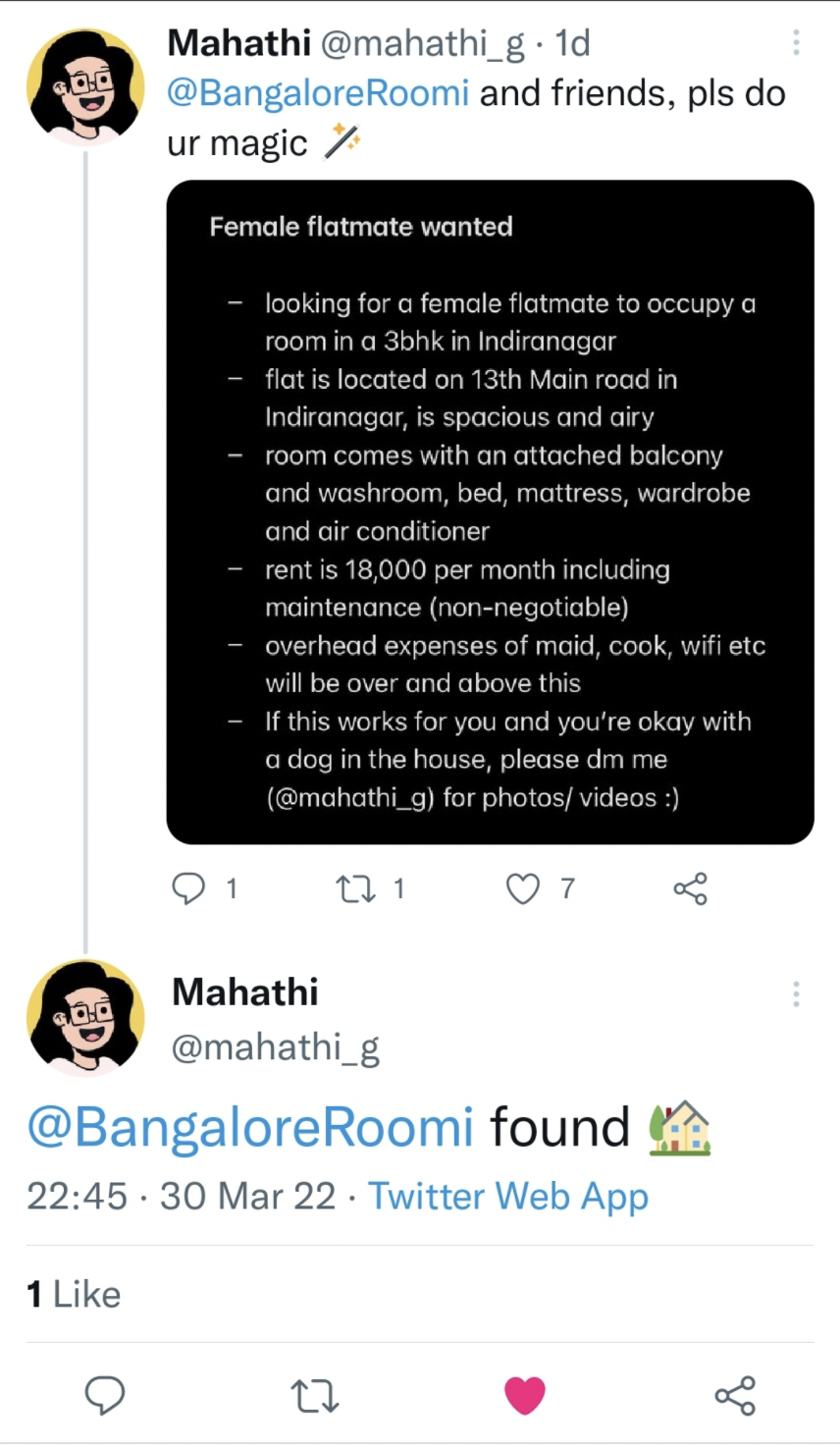Open the flatmate wanted image attachment

click(x=490, y=509)
